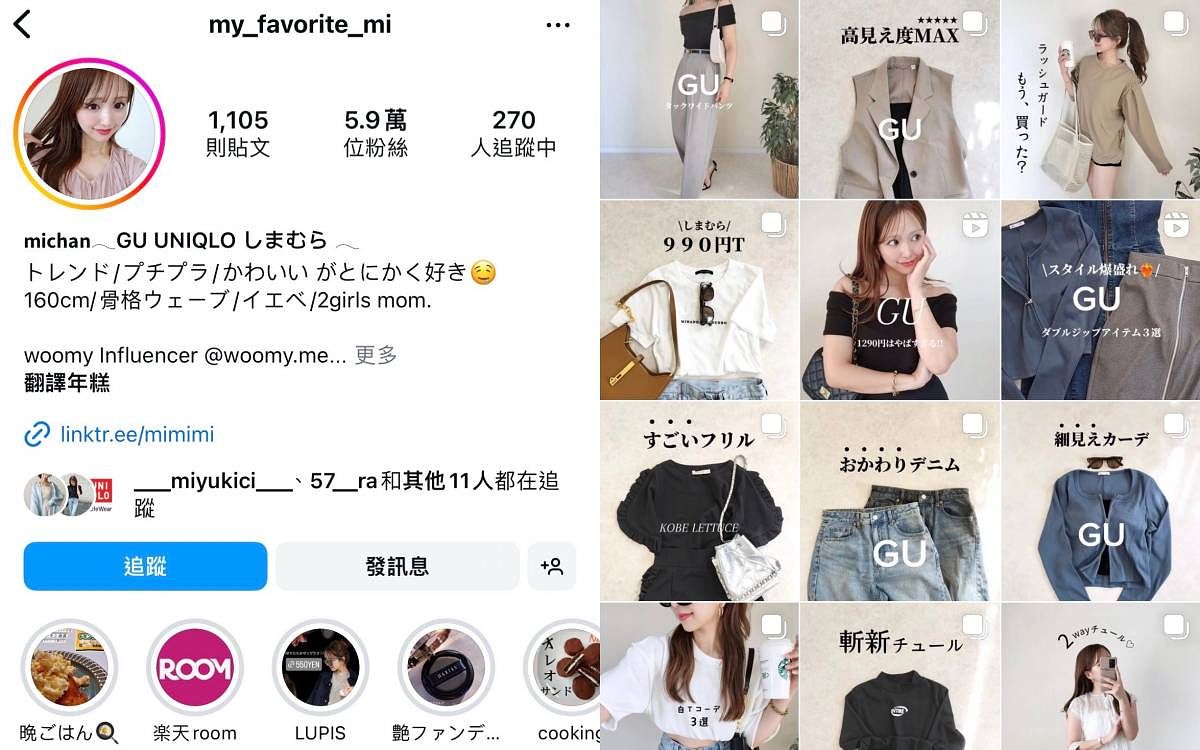This screenshot has height=750, width=1200.
Task: Tap the suggest similar accounts icon
Action: point(552,566)
